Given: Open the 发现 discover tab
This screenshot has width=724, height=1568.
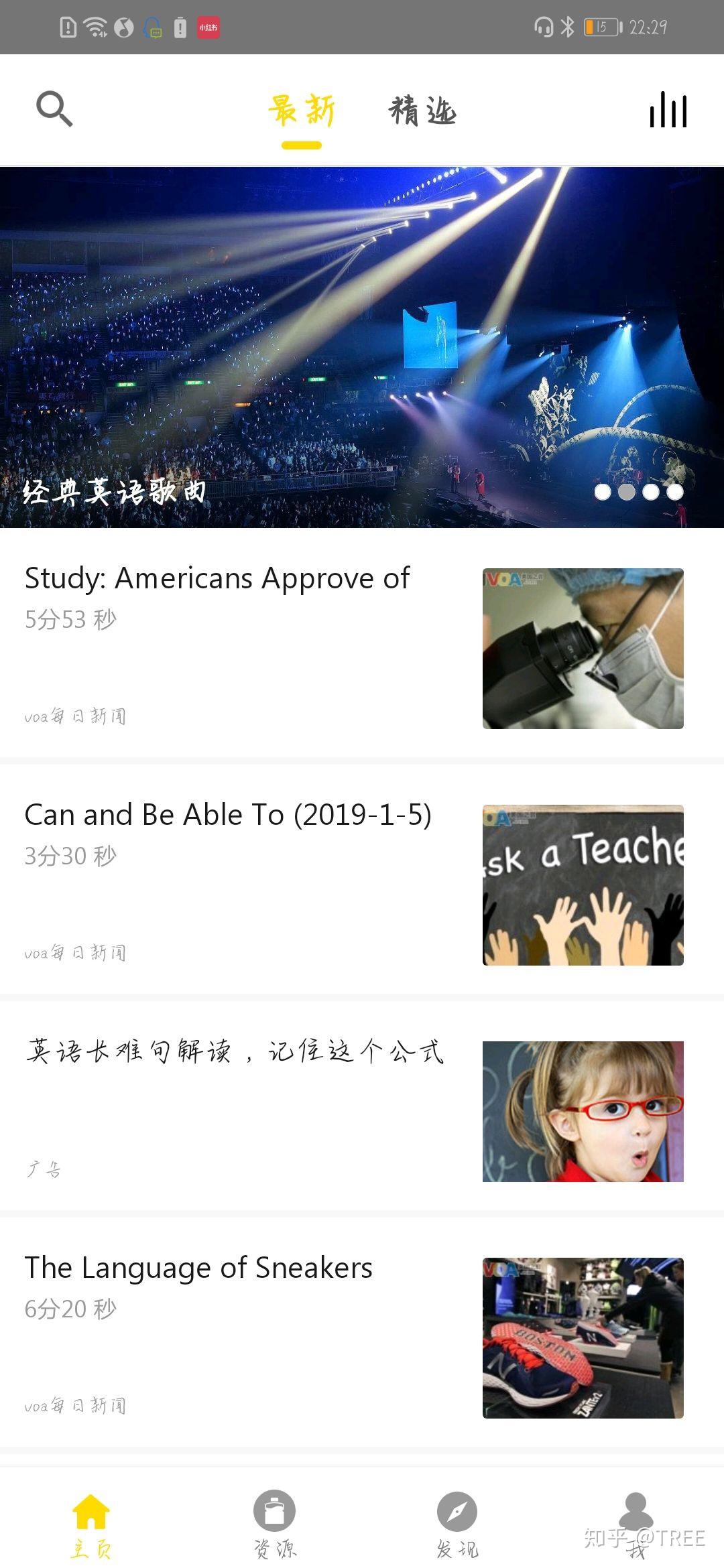Looking at the screenshot, I should [457, 1526].
